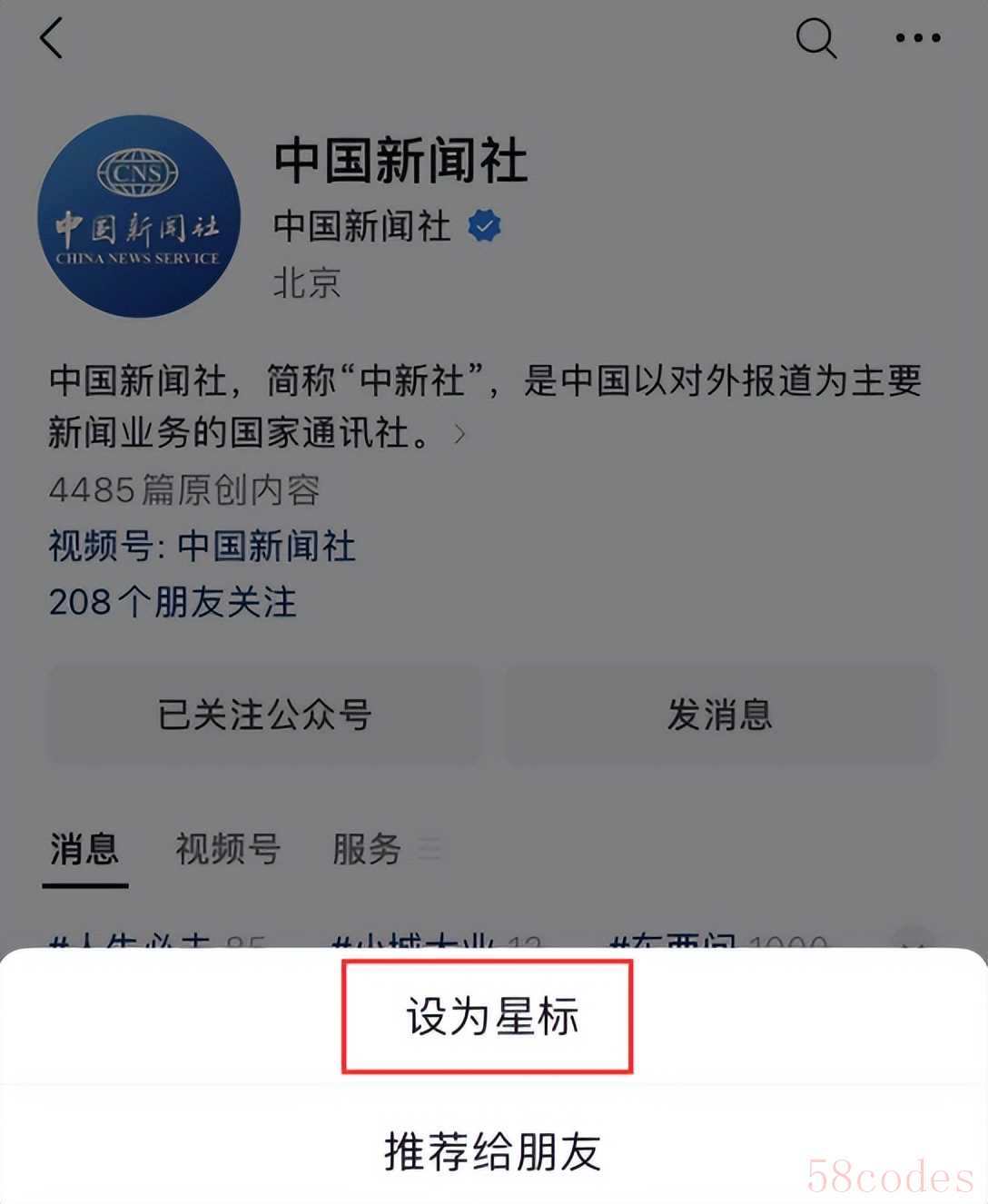Go back using the top-left arrow
The height and width of the screenshot is (1204, 988).
(x=52, y=38)
